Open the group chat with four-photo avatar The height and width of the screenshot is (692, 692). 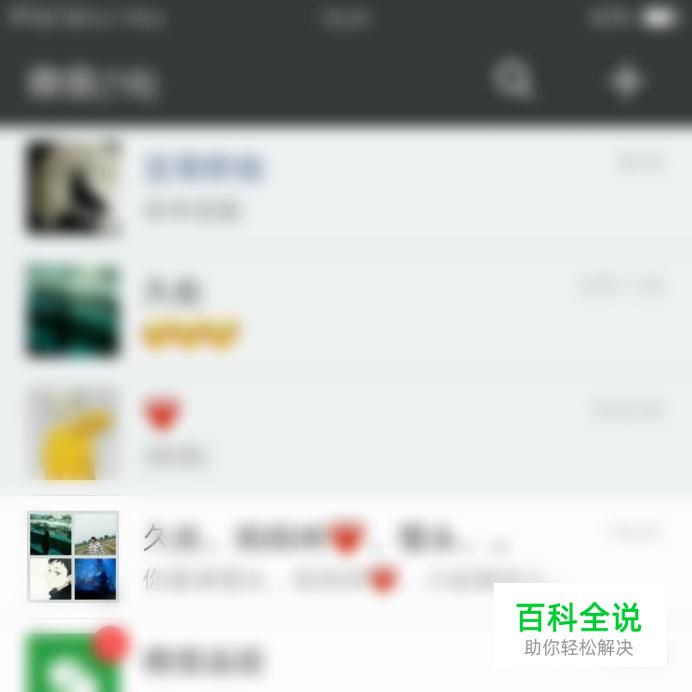tap(346, 557)
